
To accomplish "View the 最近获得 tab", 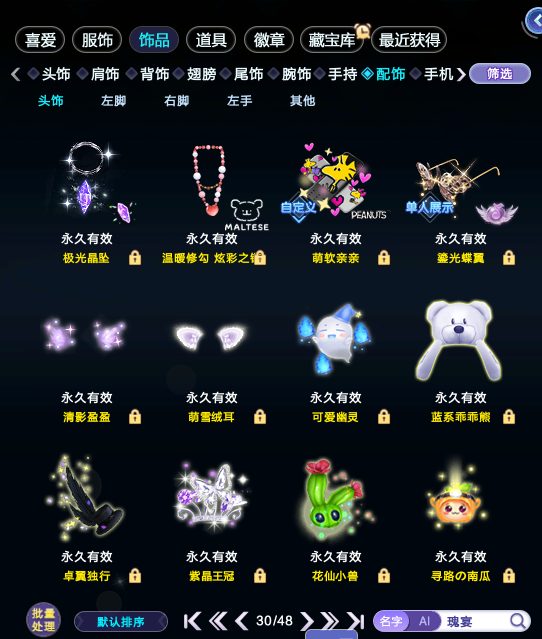I will click(x=409, y=40).
